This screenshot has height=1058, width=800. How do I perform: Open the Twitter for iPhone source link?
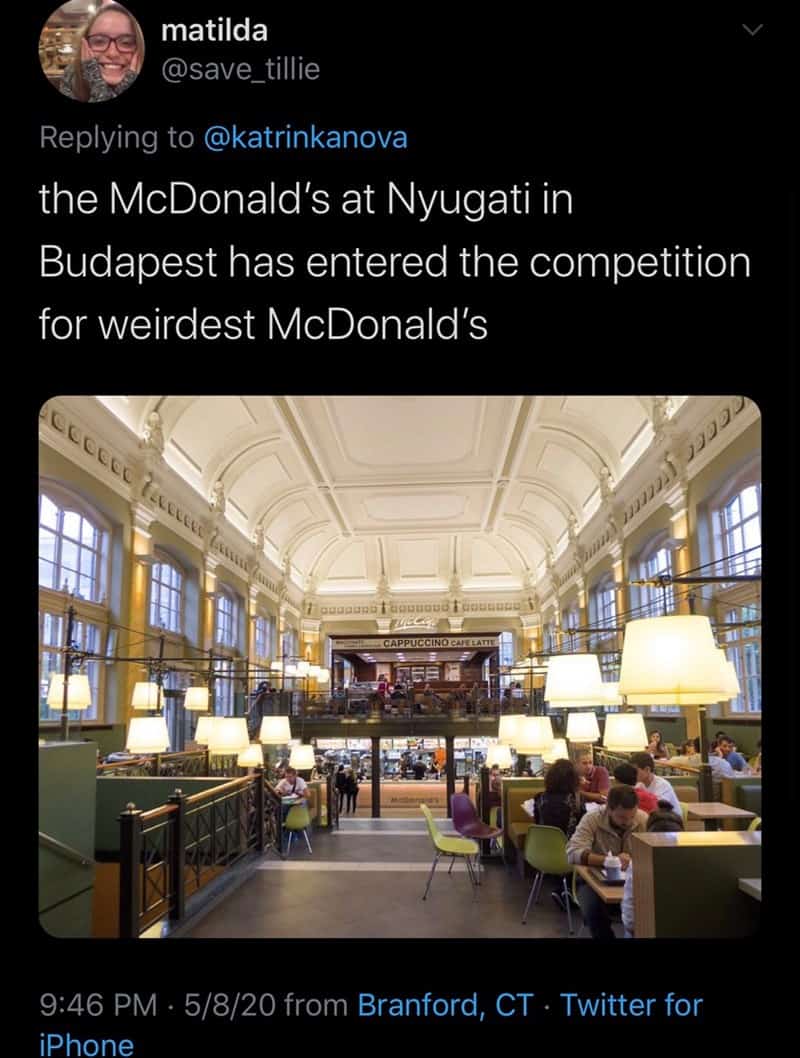pyautogui.click(x=631, y=1003)
